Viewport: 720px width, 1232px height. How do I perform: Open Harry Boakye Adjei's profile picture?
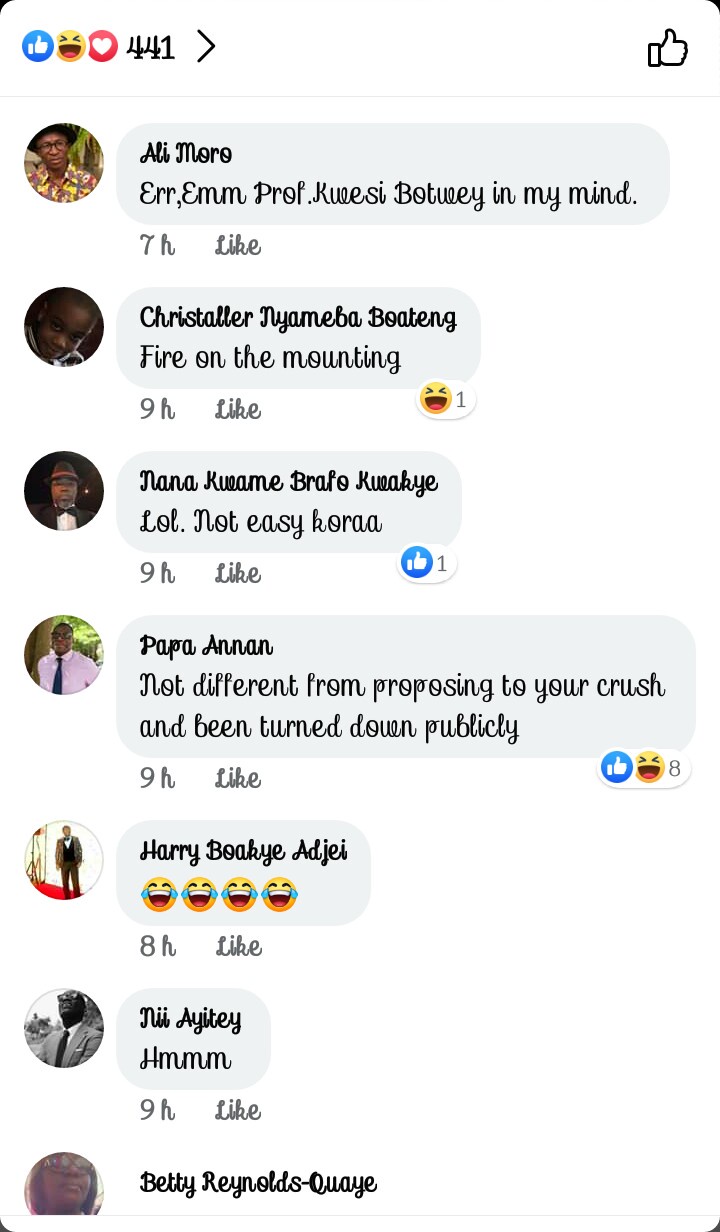click(x=64, y=860)
